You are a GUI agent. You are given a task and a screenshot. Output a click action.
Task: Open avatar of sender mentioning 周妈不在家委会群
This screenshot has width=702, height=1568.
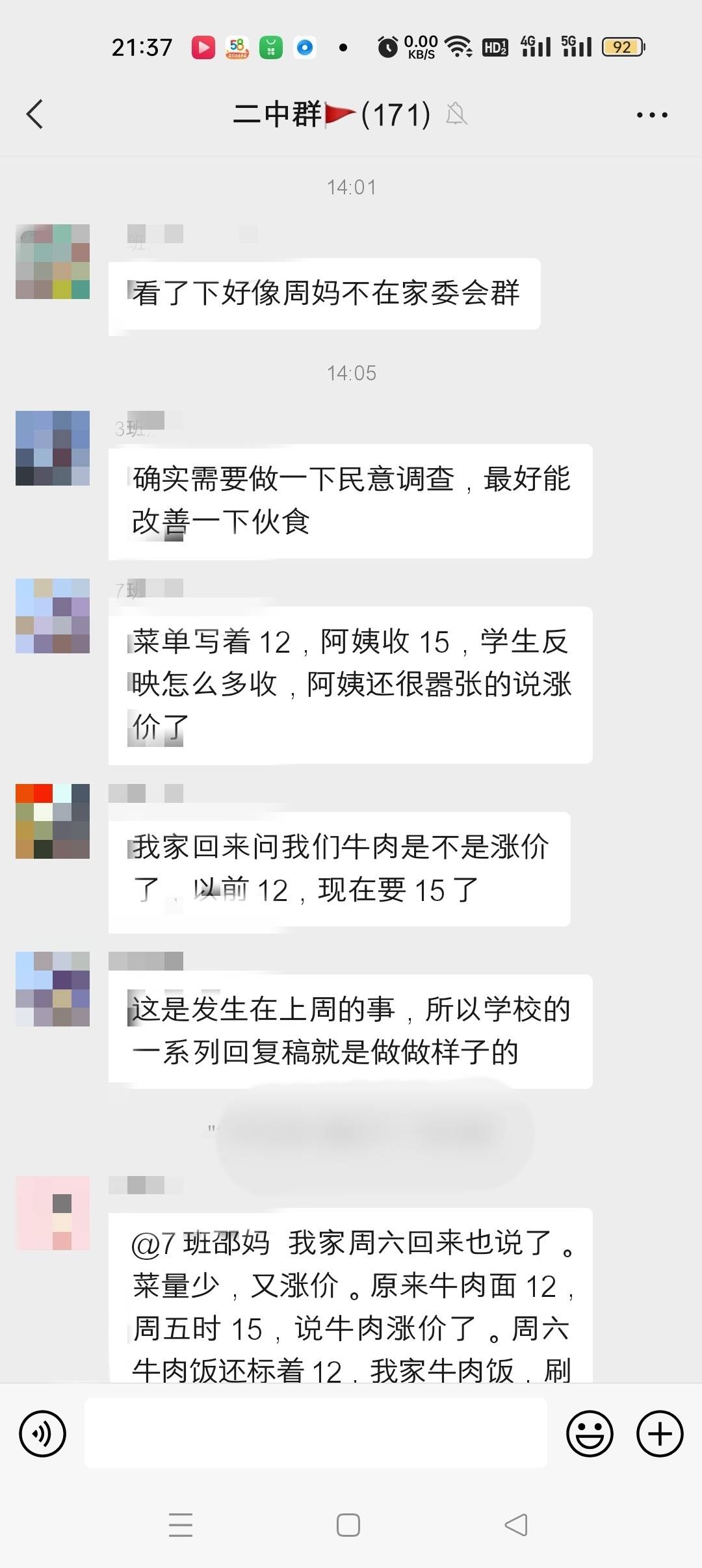coord(53,262)
